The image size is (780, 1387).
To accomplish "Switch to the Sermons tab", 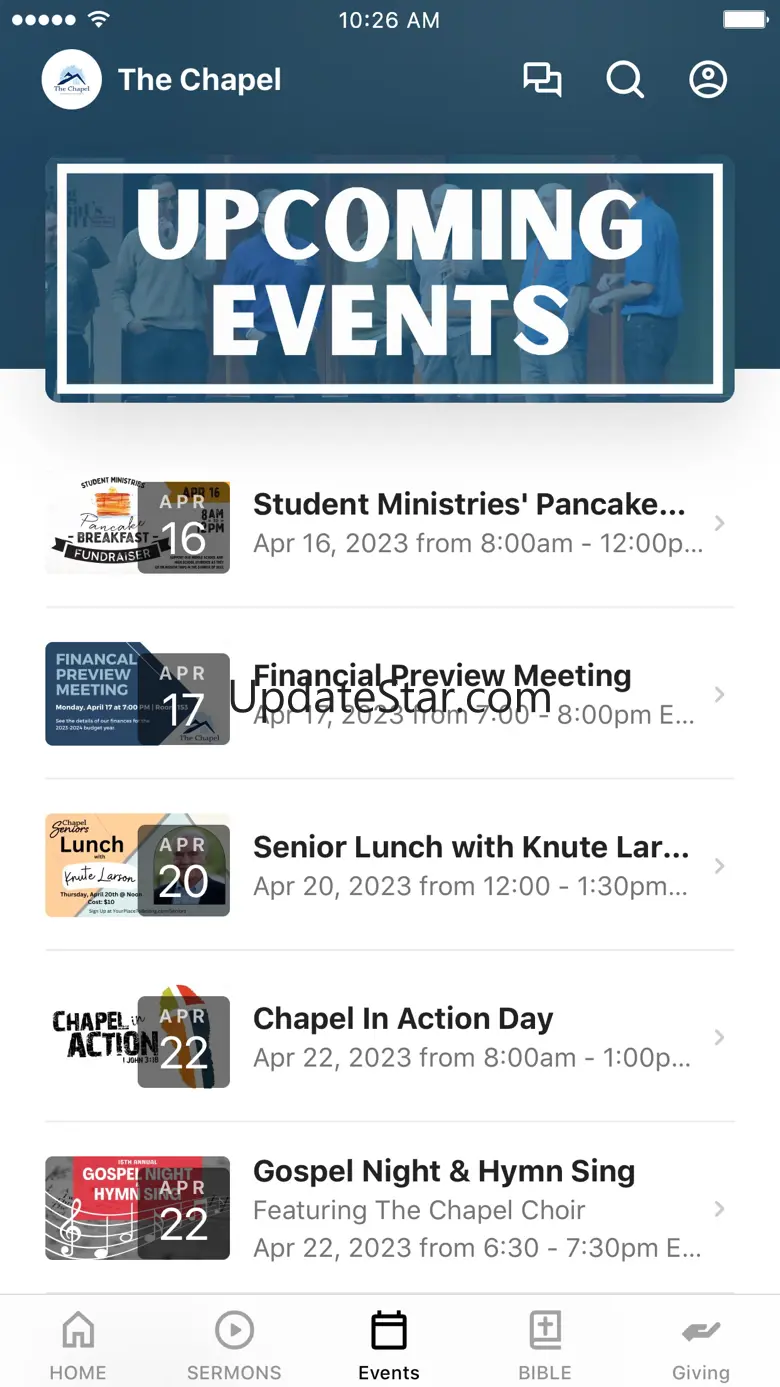I will point(234,1345).
